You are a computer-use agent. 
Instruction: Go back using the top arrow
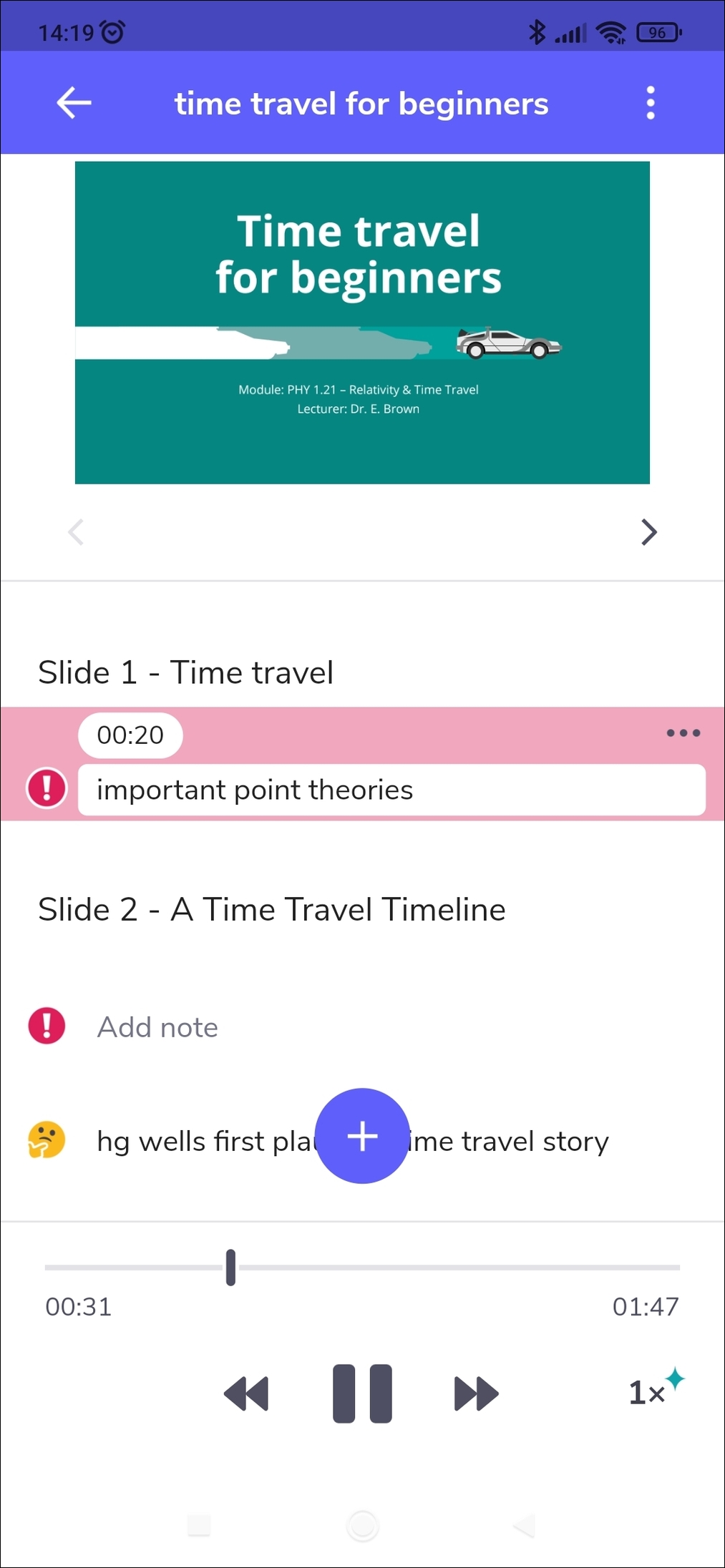tap(74, 103)
